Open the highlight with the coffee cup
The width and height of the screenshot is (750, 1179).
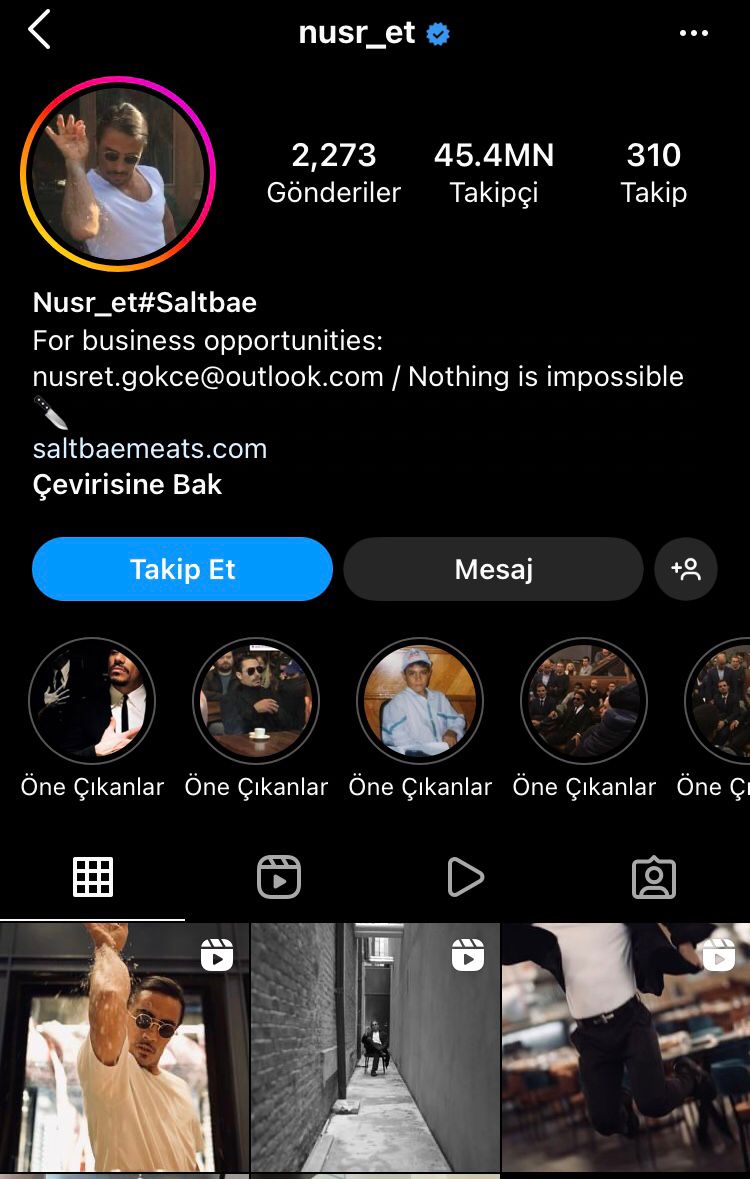click(x=256, y=701)
